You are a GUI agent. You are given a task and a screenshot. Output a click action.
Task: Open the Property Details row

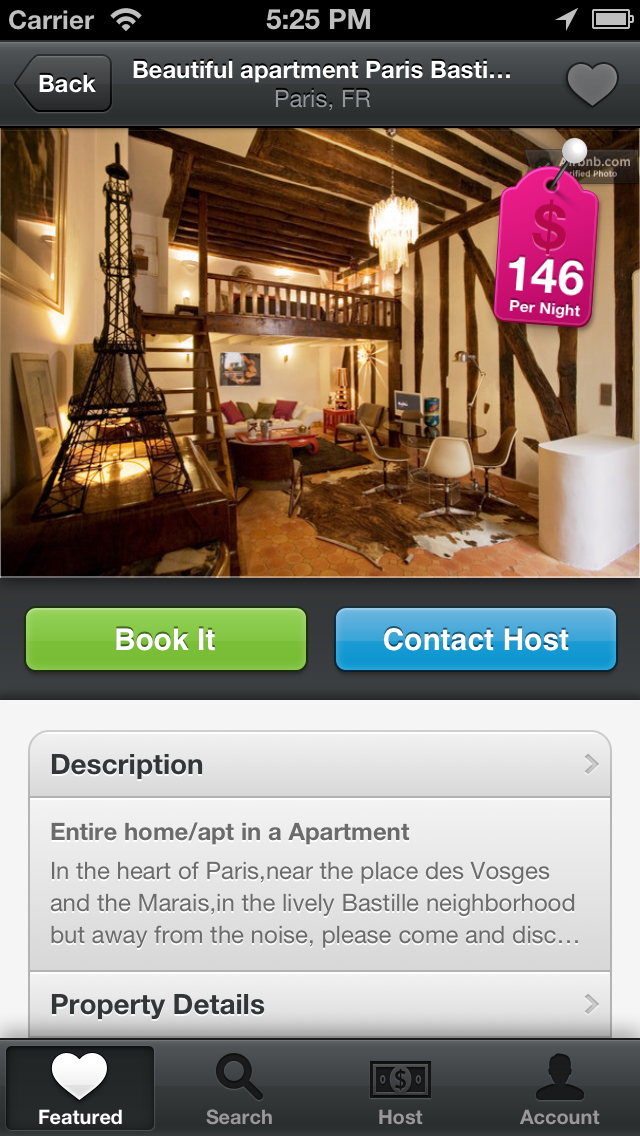click(320, 1004)
